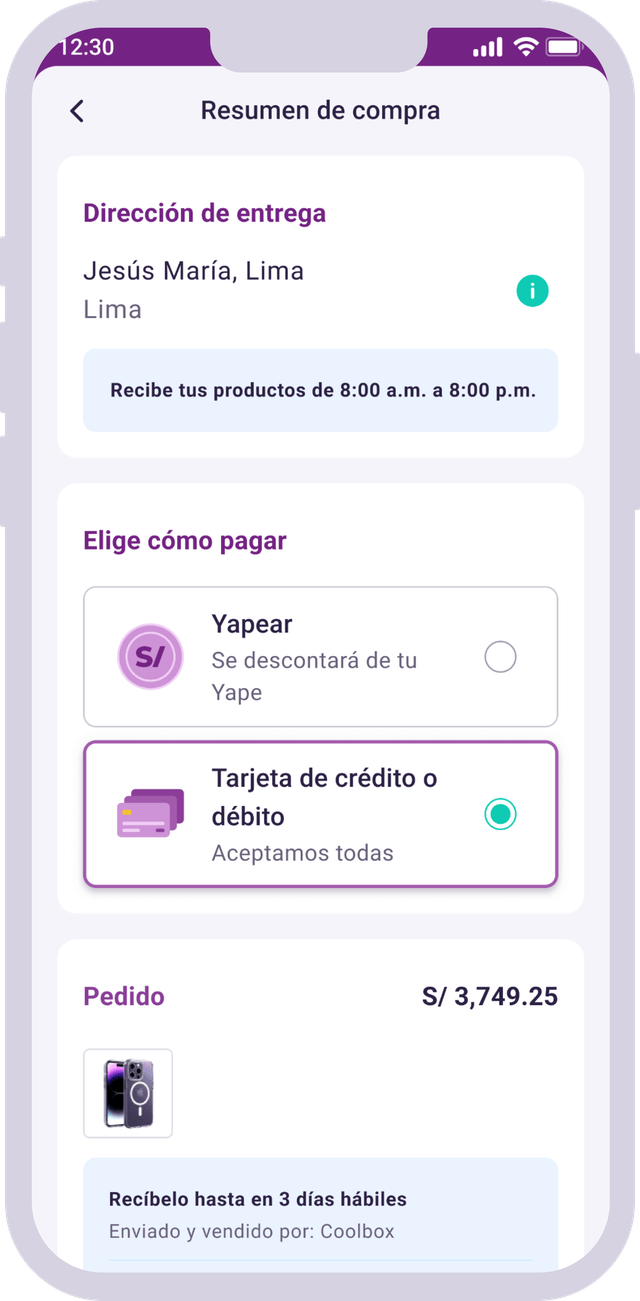Select Yapear as payment method
The height and width of the screenshot is (1301, 640).
tap(499, 657)
